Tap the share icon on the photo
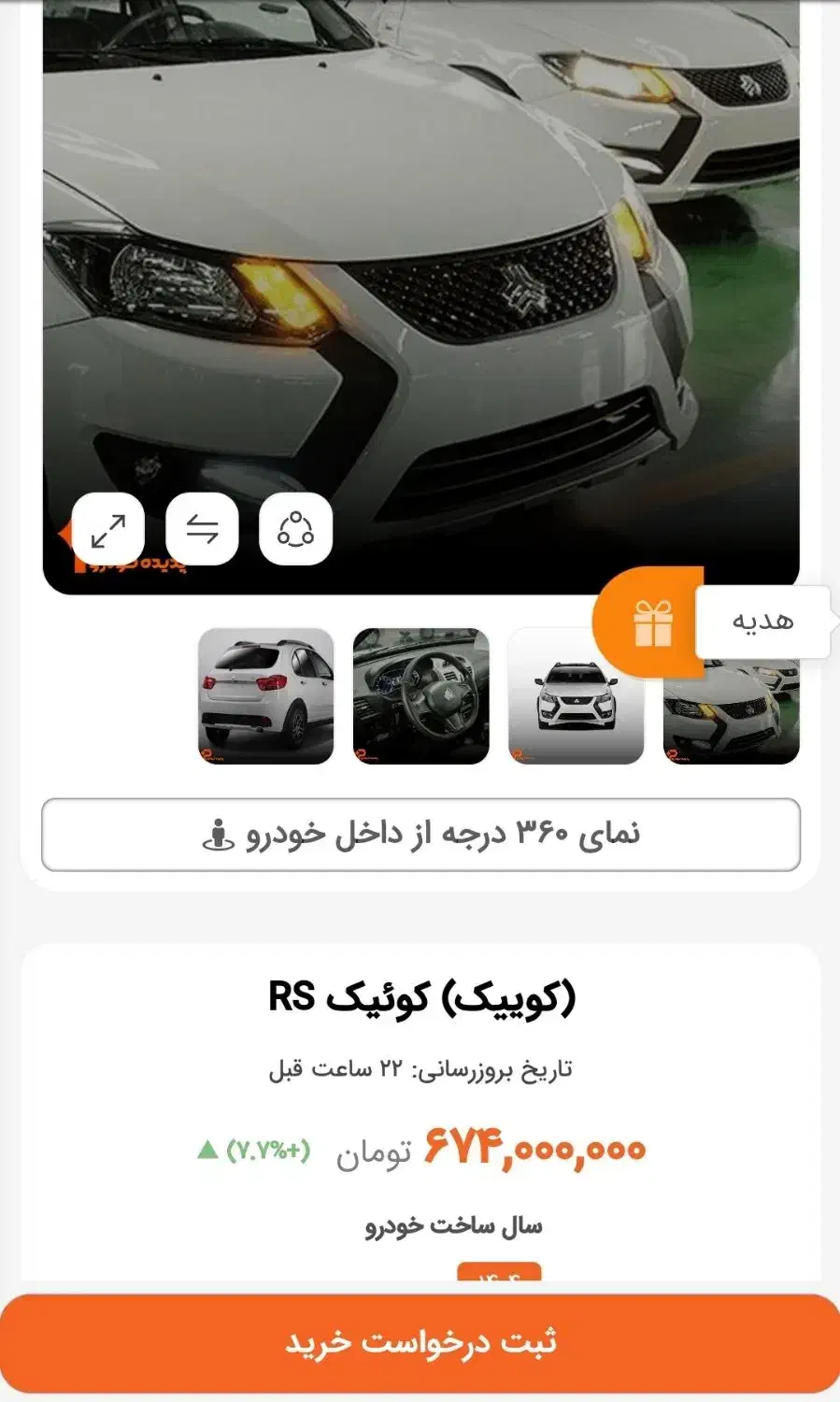840x1402 pixels. (294, 530)
